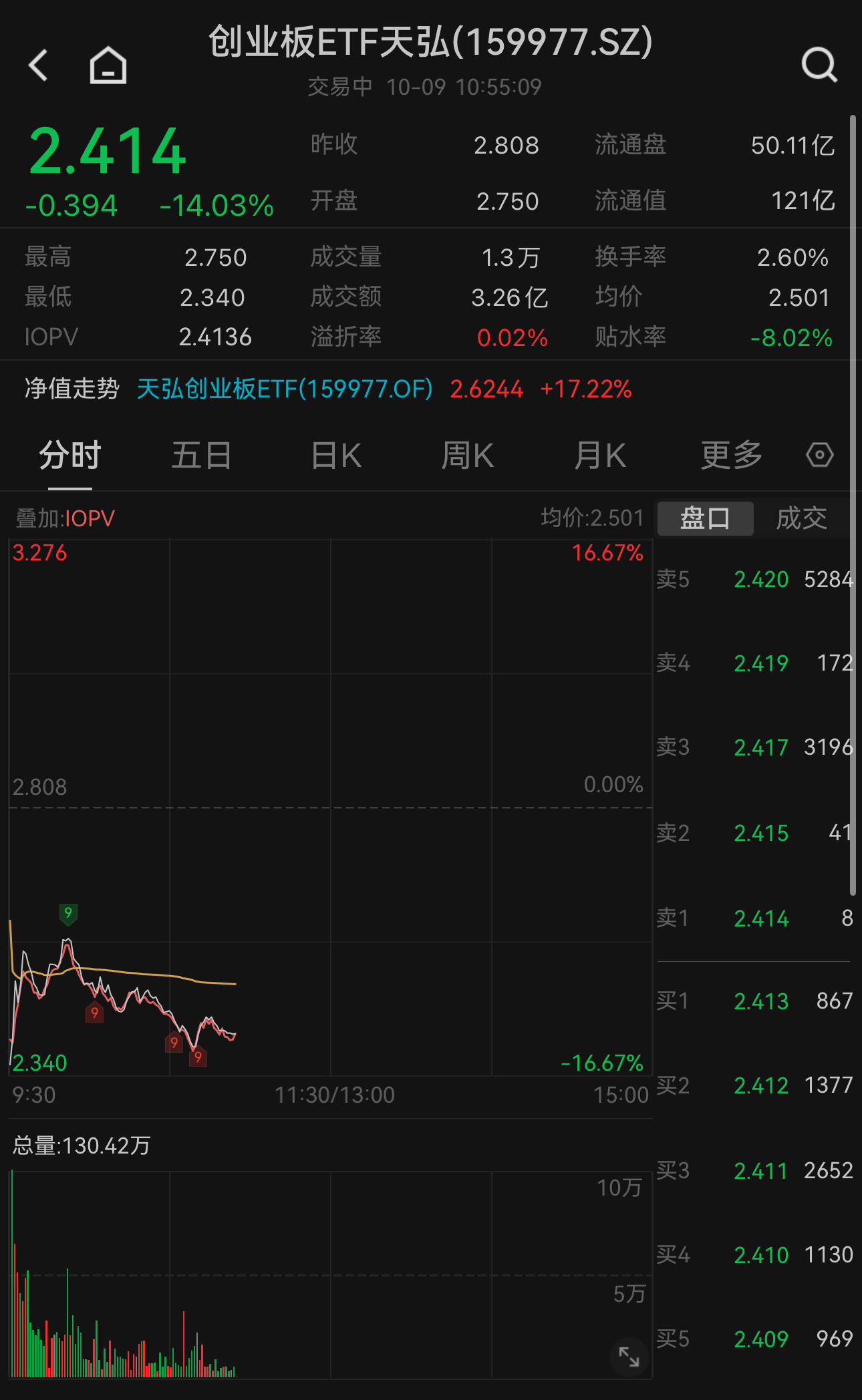The width and height of the screenshot is (862, 1400).
Task: Select the green '9' announcement marker on chart
Action: tap(67, 915)
